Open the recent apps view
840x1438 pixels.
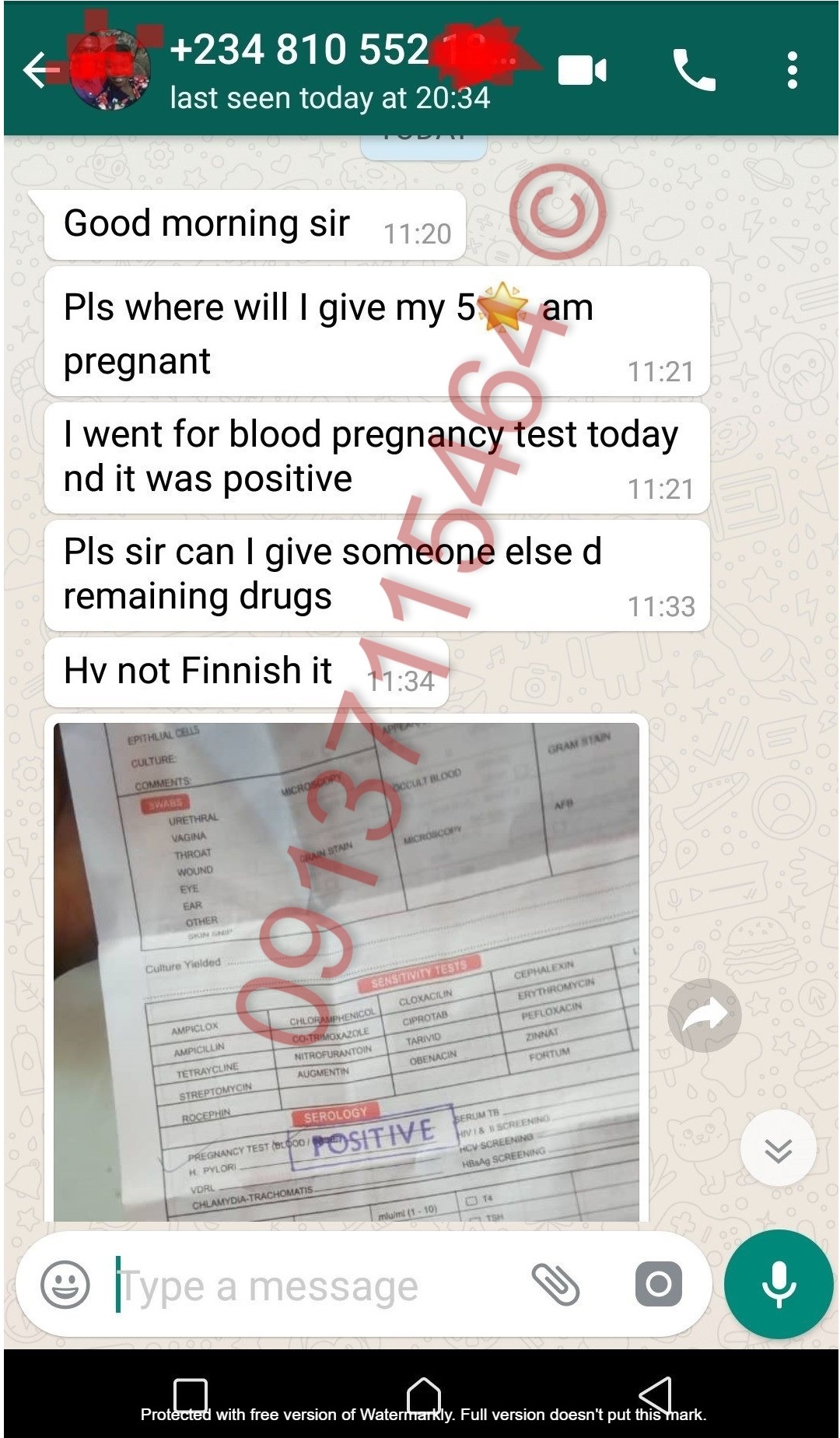[x=191, y=1394]
